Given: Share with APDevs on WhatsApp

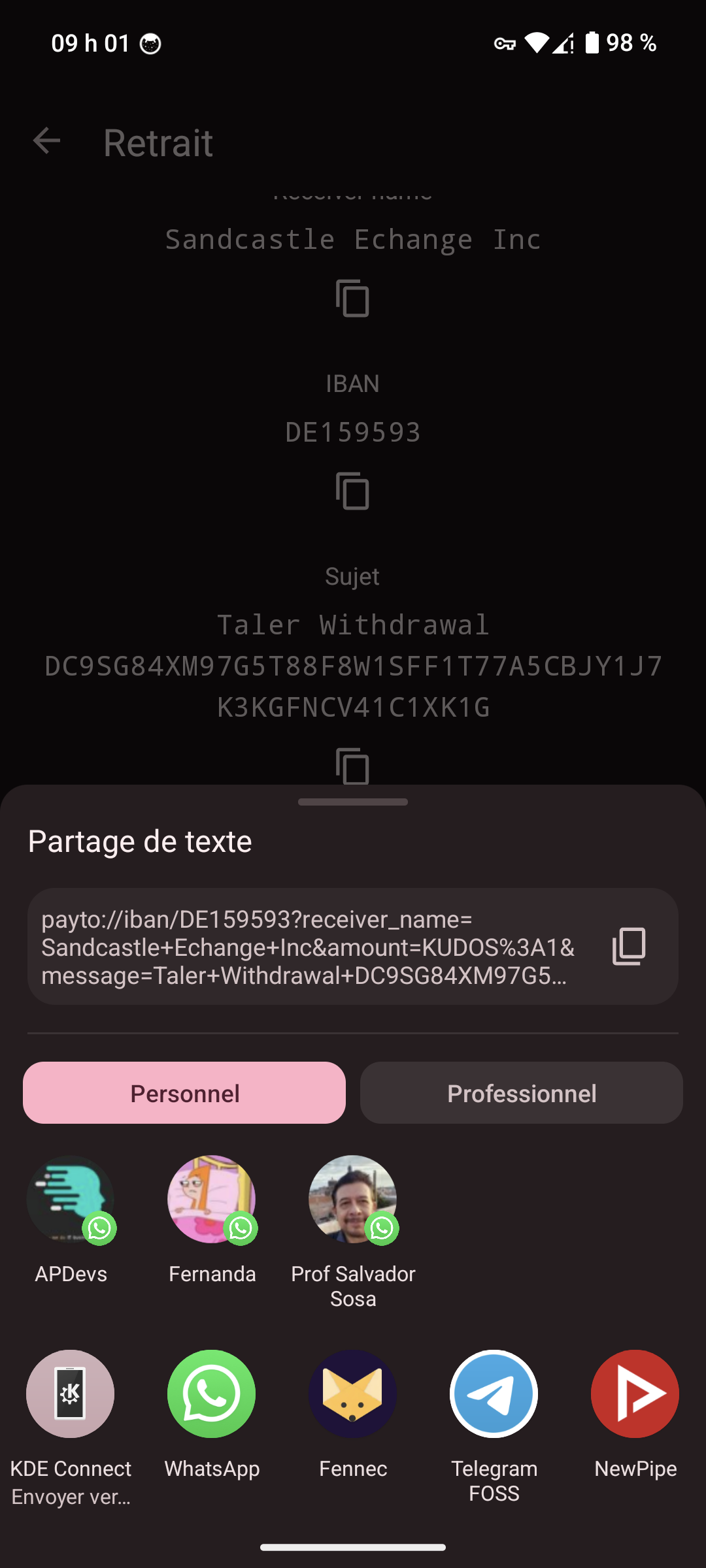Looking at the screenshot, I should pos(71,1200).
